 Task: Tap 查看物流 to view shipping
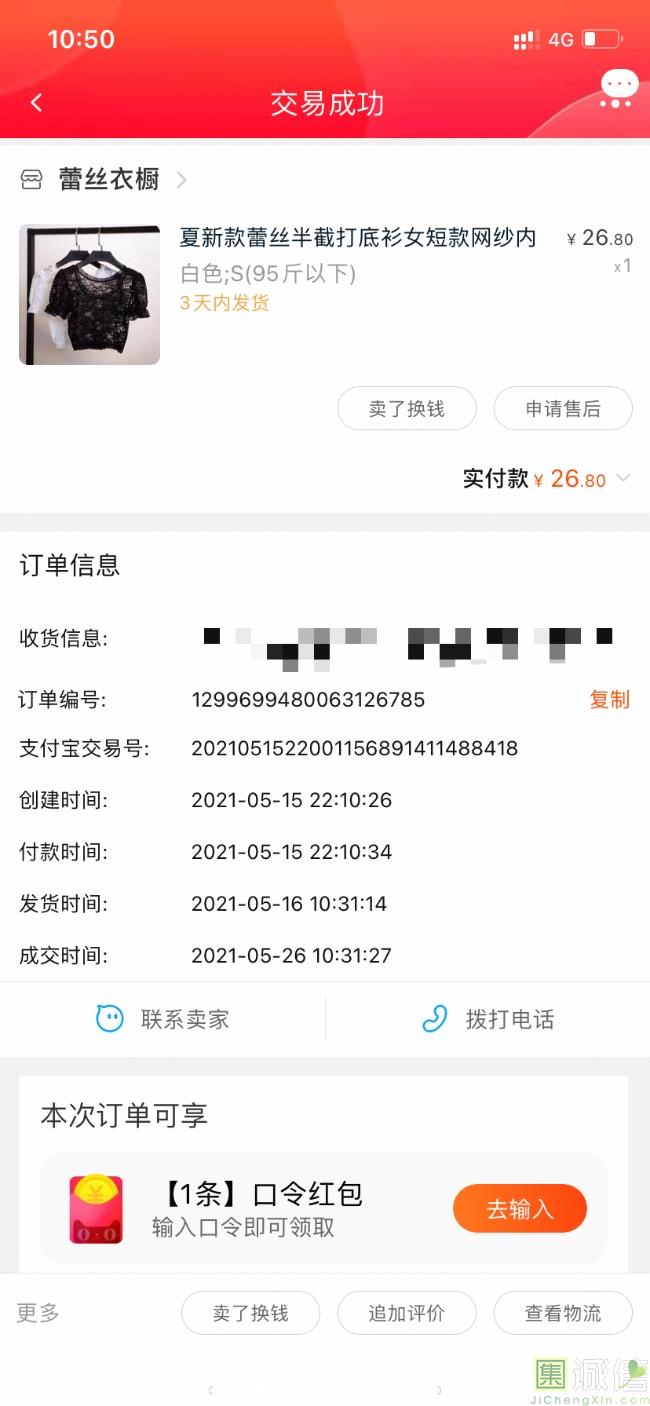click(563, 1313)
